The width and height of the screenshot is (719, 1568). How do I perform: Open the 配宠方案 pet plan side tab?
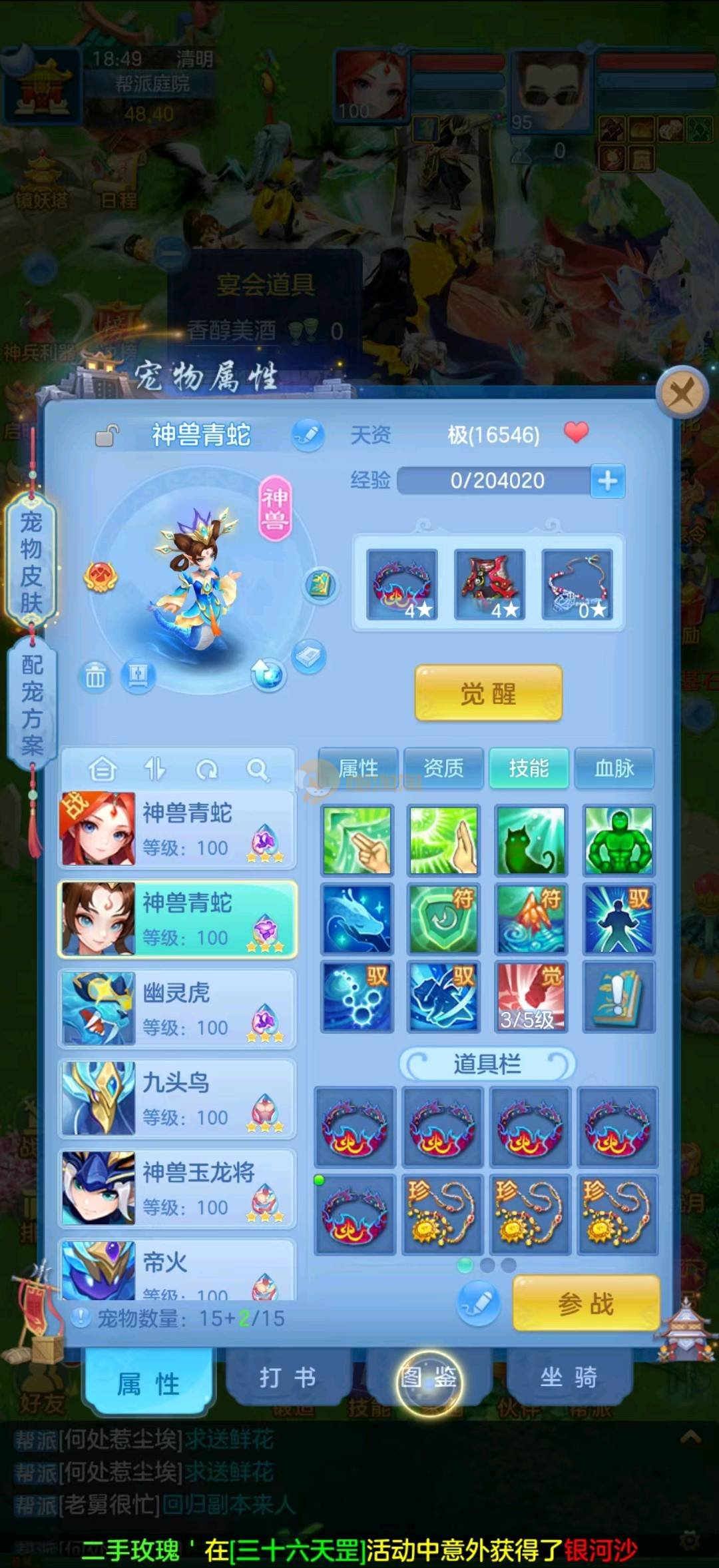coord(31,705)
